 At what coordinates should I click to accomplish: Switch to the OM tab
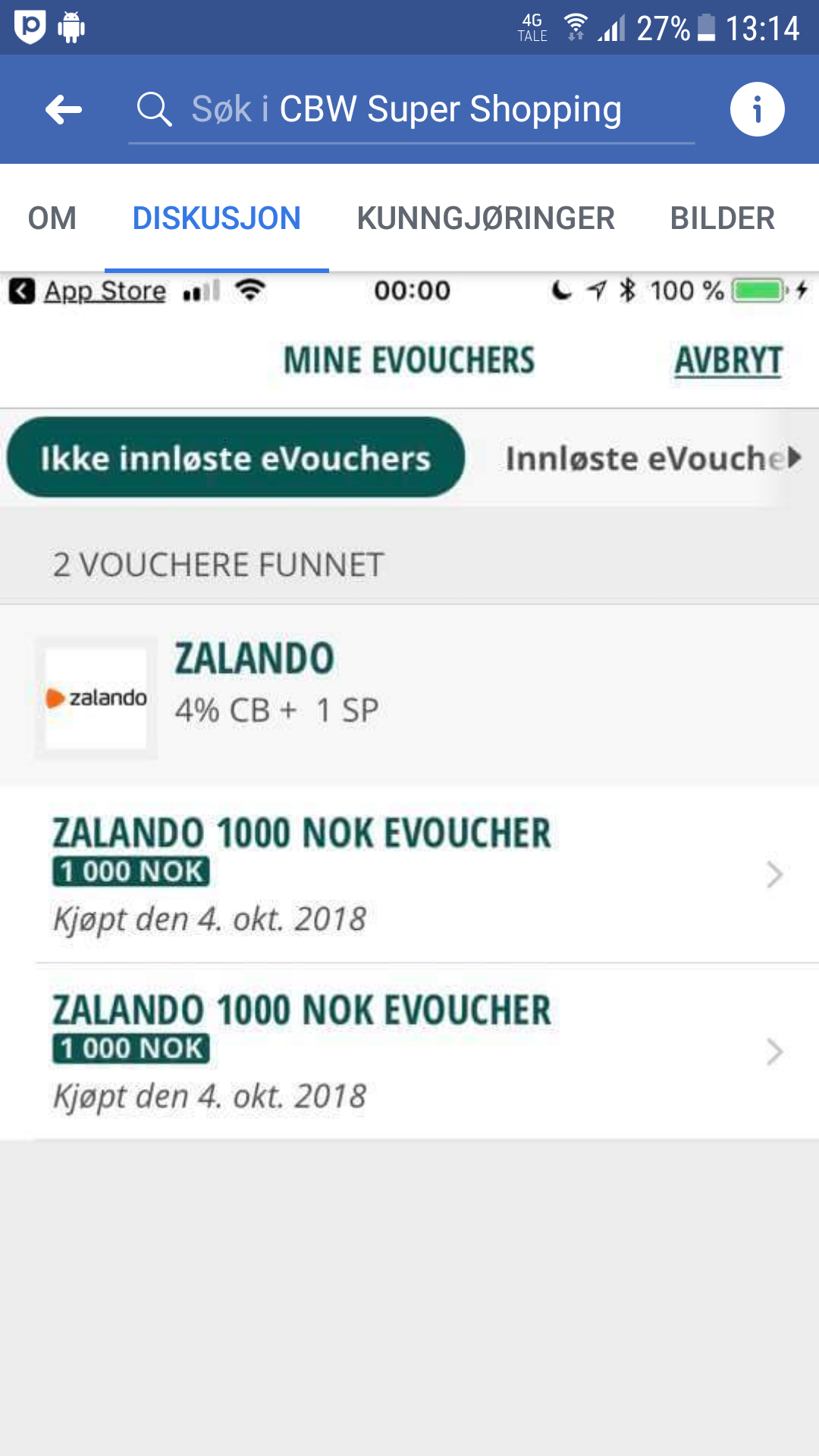click(52, 218)
